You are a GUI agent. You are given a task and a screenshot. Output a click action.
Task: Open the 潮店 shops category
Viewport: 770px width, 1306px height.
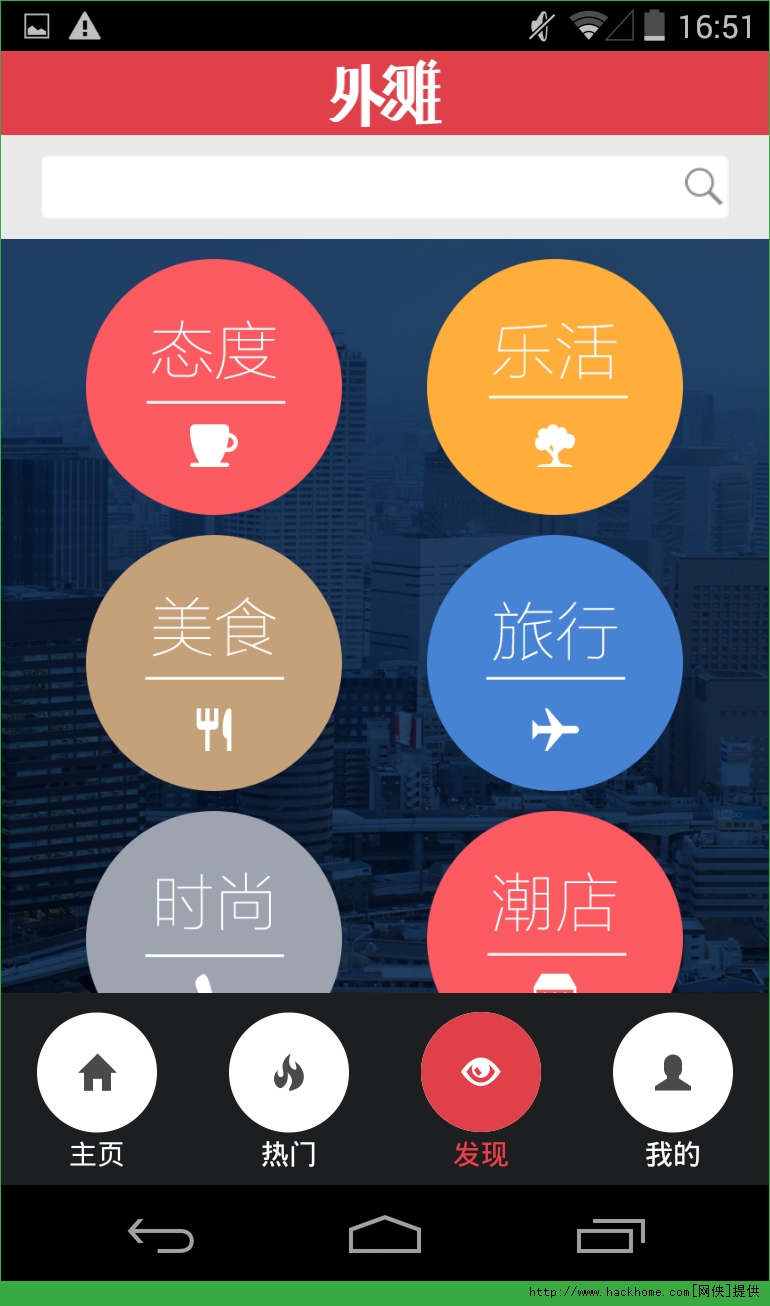tap(555, 910)
